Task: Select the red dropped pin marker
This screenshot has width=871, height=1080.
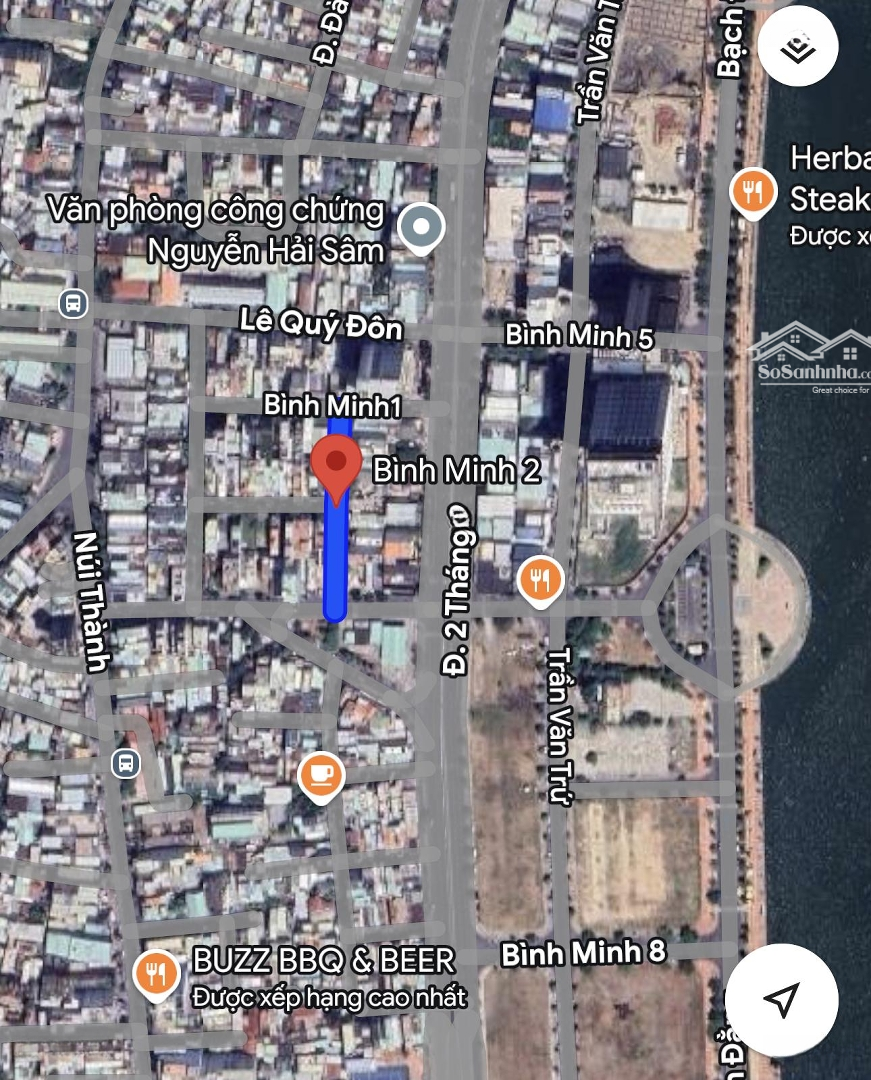Action: coord(336,468)
